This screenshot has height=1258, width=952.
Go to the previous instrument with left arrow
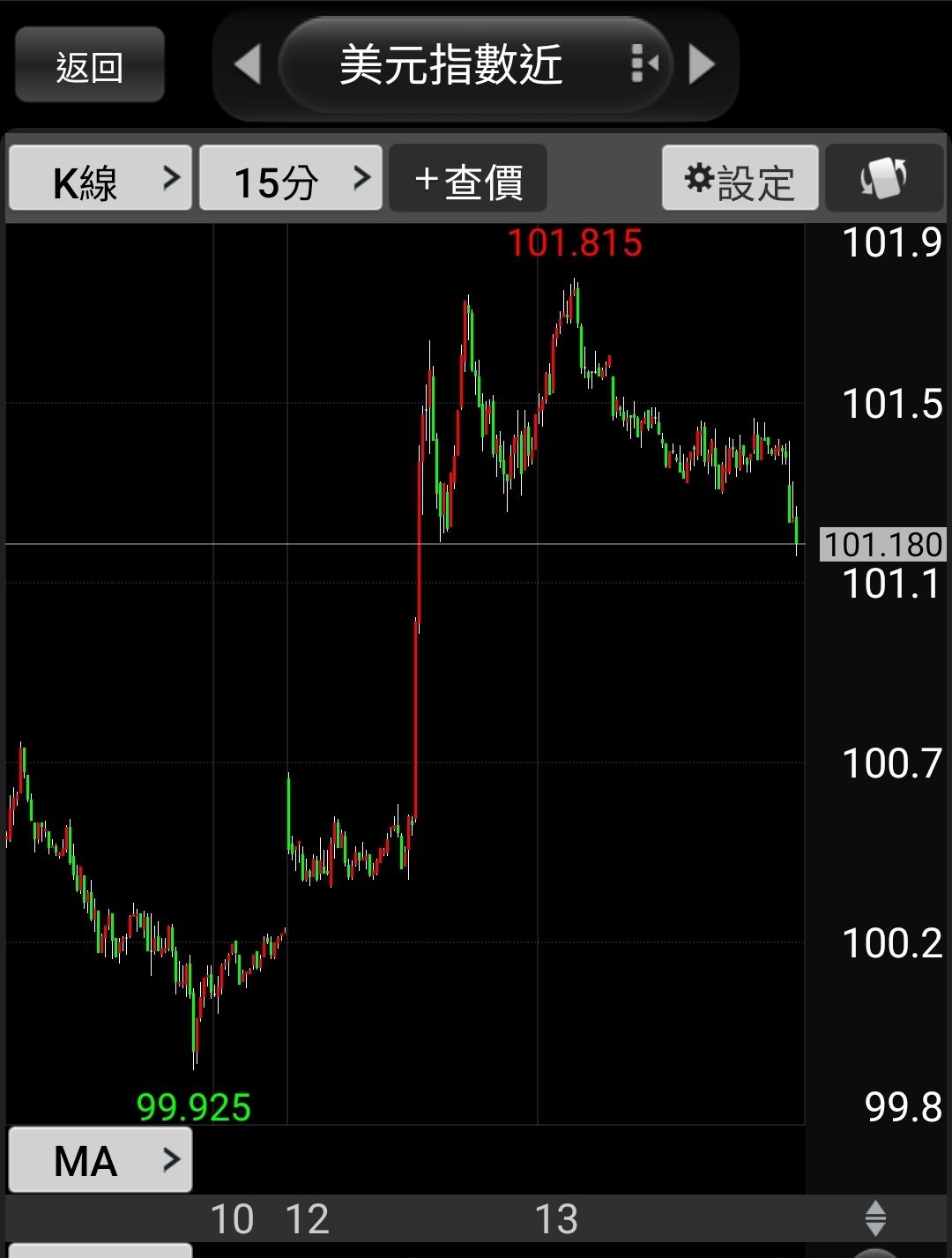point(248,64)
